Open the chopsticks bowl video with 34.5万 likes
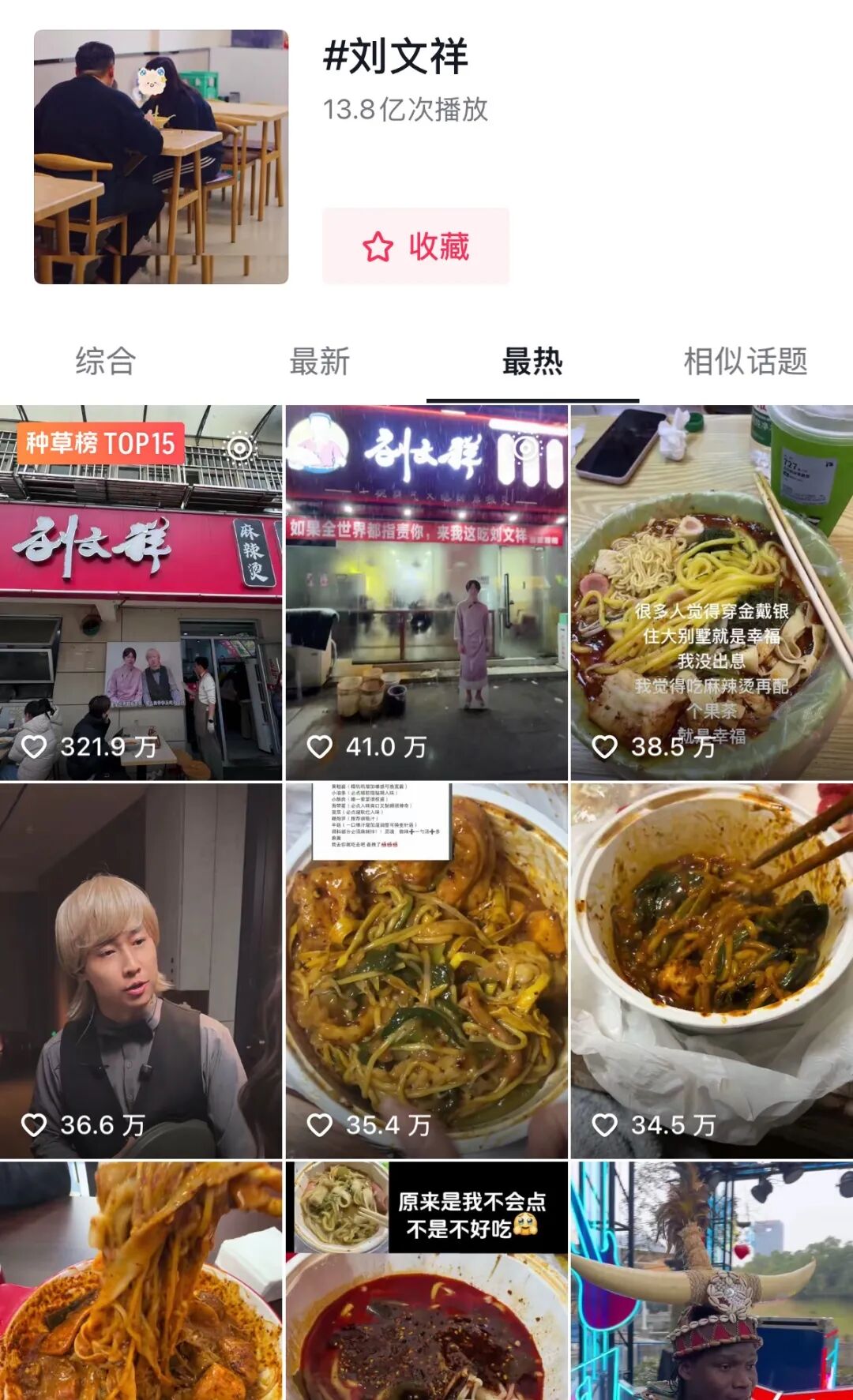 click(x=712, y=970)
